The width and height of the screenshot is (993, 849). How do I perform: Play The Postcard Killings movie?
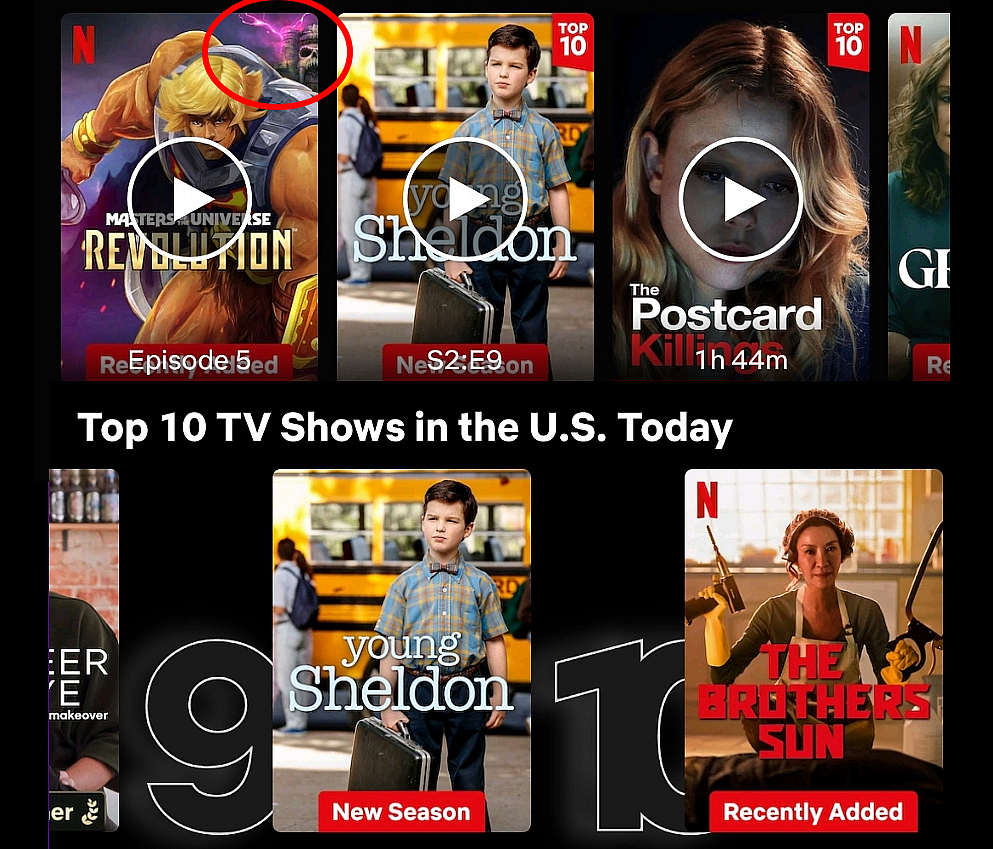pos(741,199)
